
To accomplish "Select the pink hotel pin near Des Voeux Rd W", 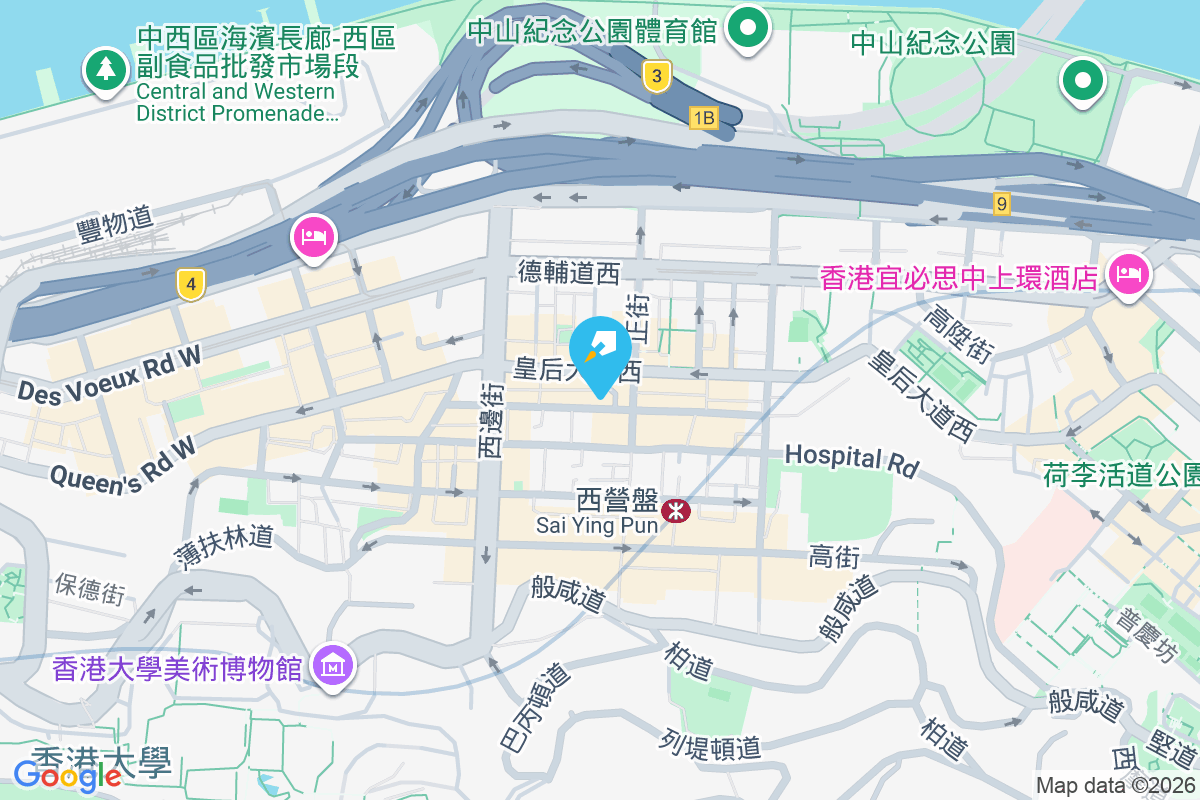I will [314, 238].
